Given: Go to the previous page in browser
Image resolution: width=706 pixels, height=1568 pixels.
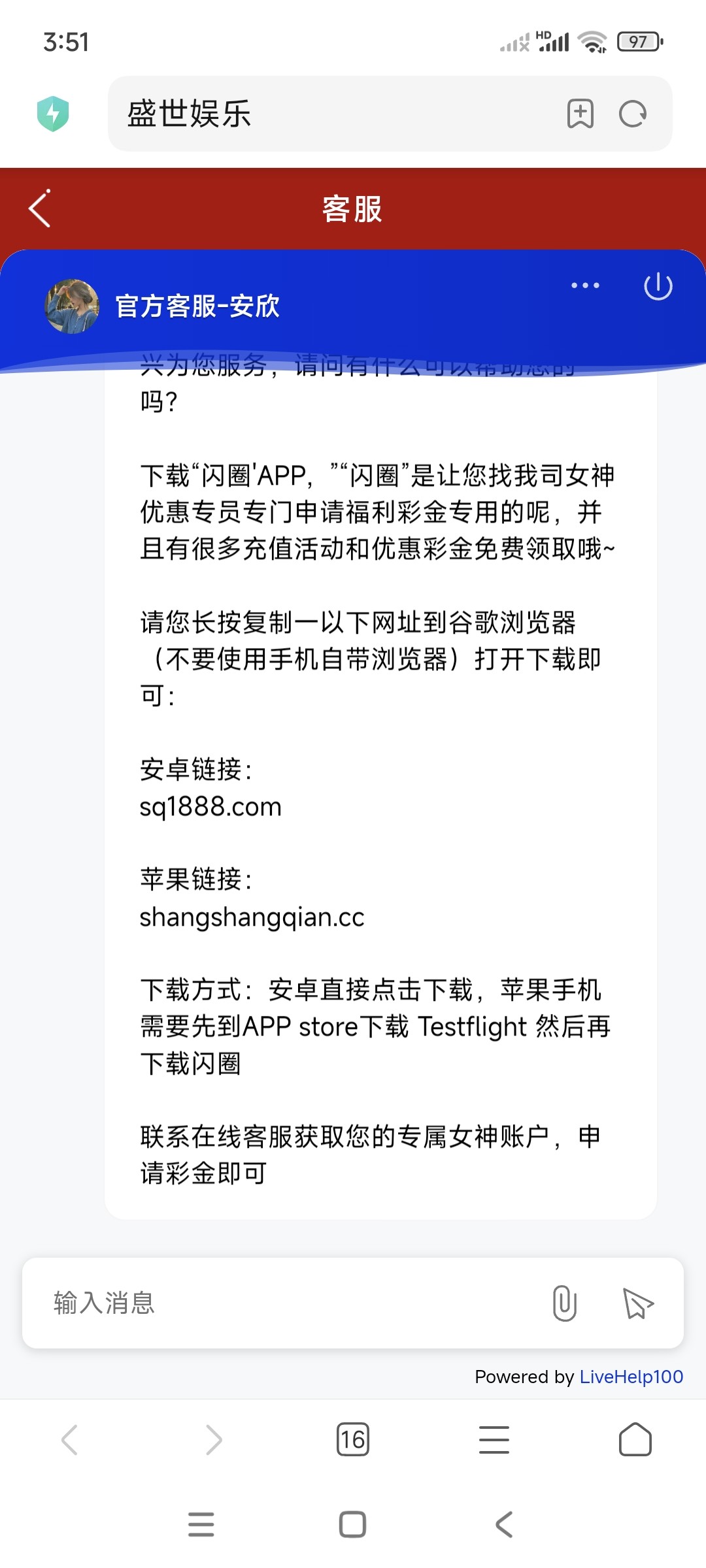Looking at the screenshot, I should tap(69, 1440).
